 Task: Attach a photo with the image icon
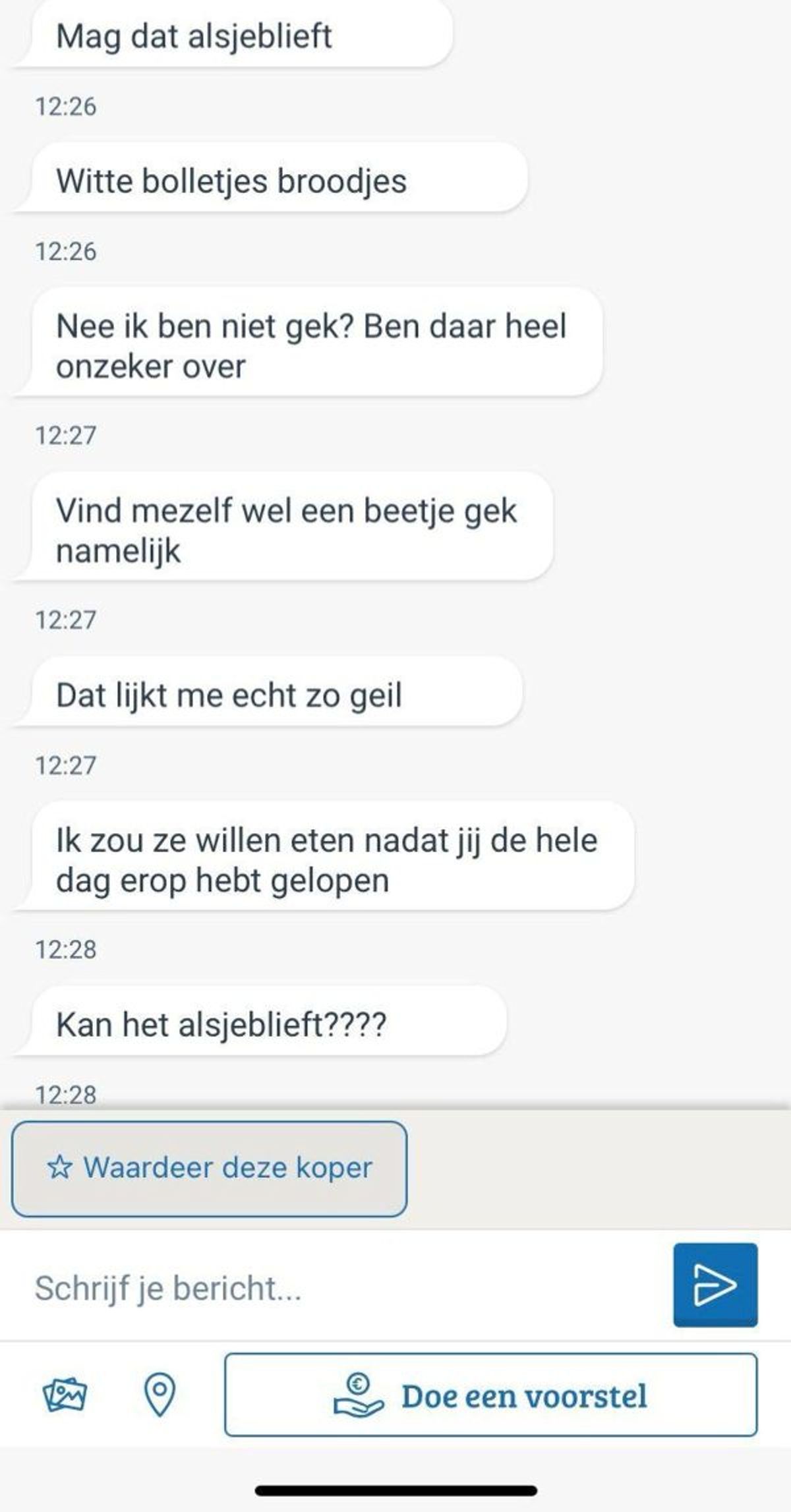65,1395
